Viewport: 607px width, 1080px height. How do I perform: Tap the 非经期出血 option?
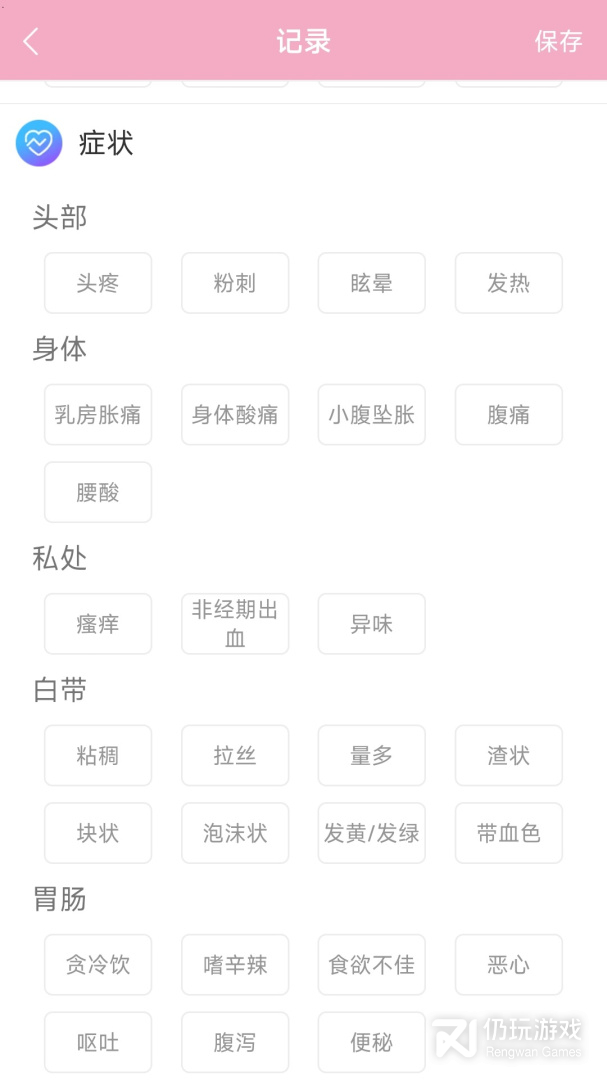(x=235, y=624)
